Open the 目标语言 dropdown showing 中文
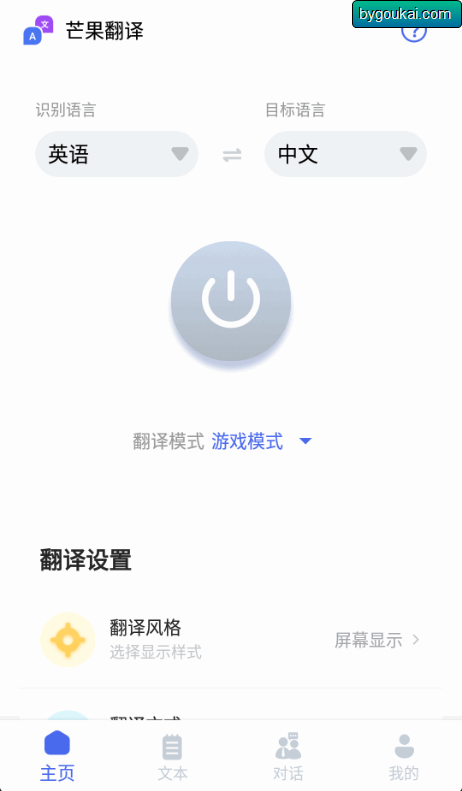Viewport: 462px width, 791px height. (345, 154)
